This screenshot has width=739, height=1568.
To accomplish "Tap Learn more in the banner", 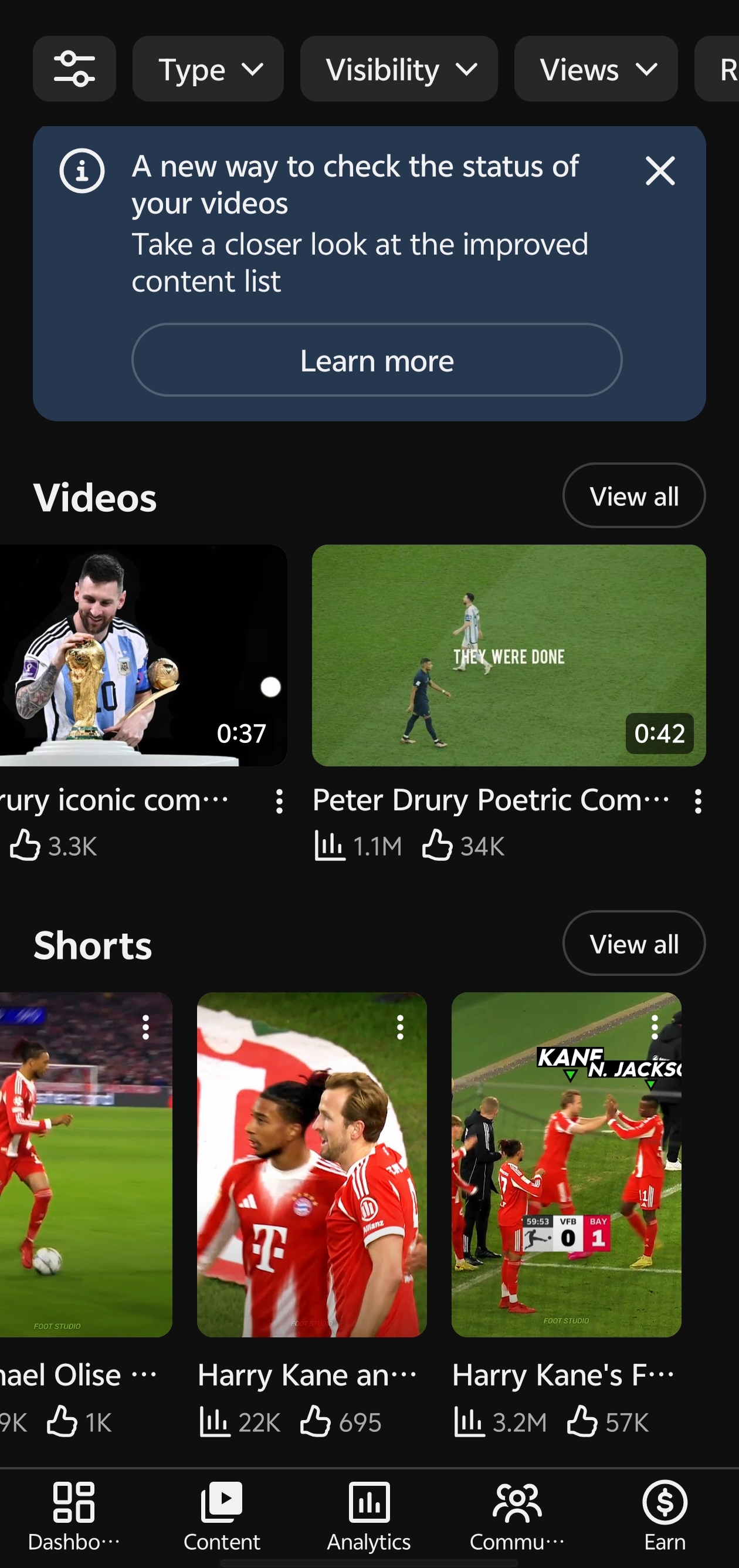I will coord(377,360).
